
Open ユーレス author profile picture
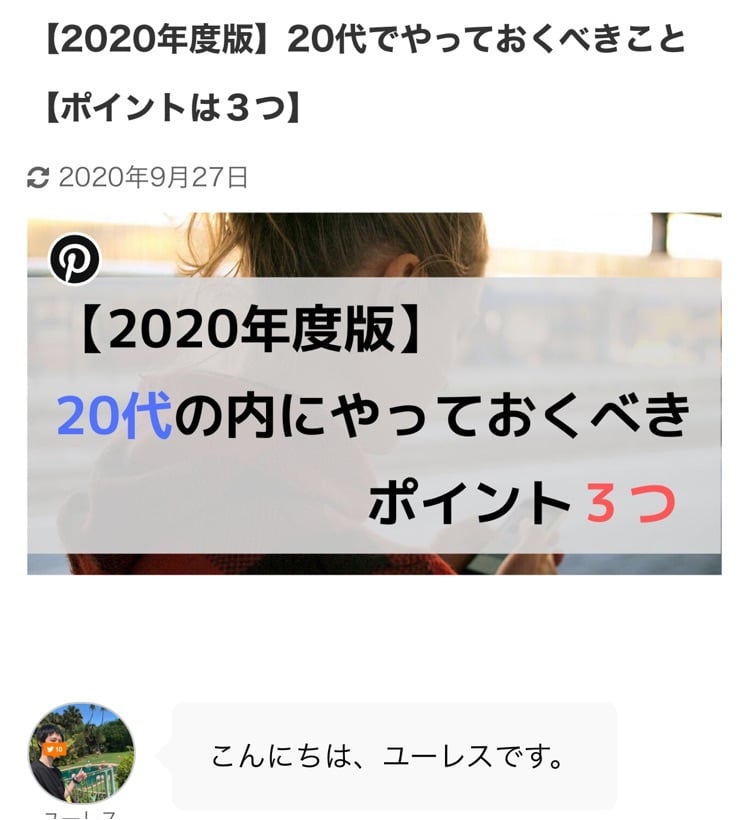[81, 752]
